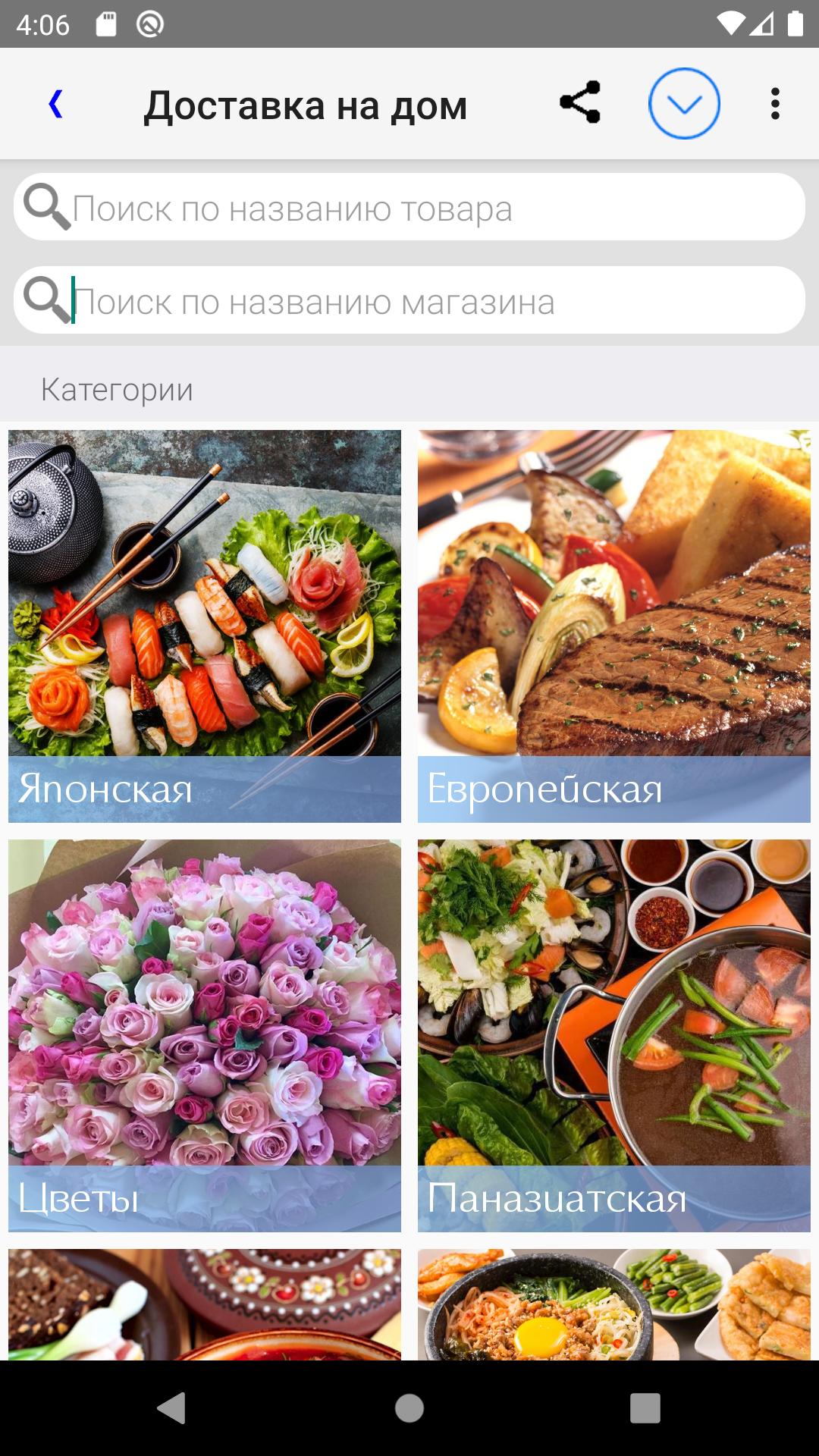Share the home delivery page
This screenshot has height=1456, width=819.
coord(580,103)
